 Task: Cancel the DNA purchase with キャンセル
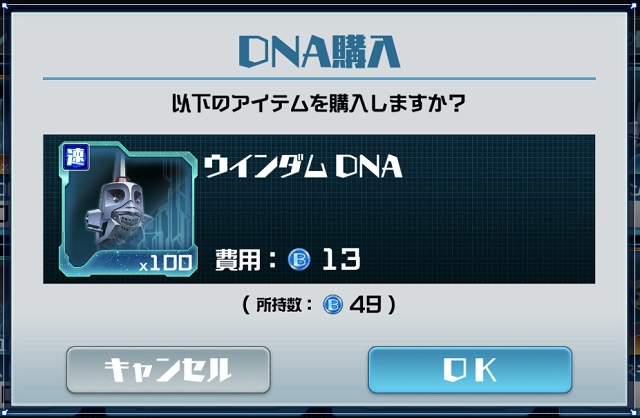168,370
